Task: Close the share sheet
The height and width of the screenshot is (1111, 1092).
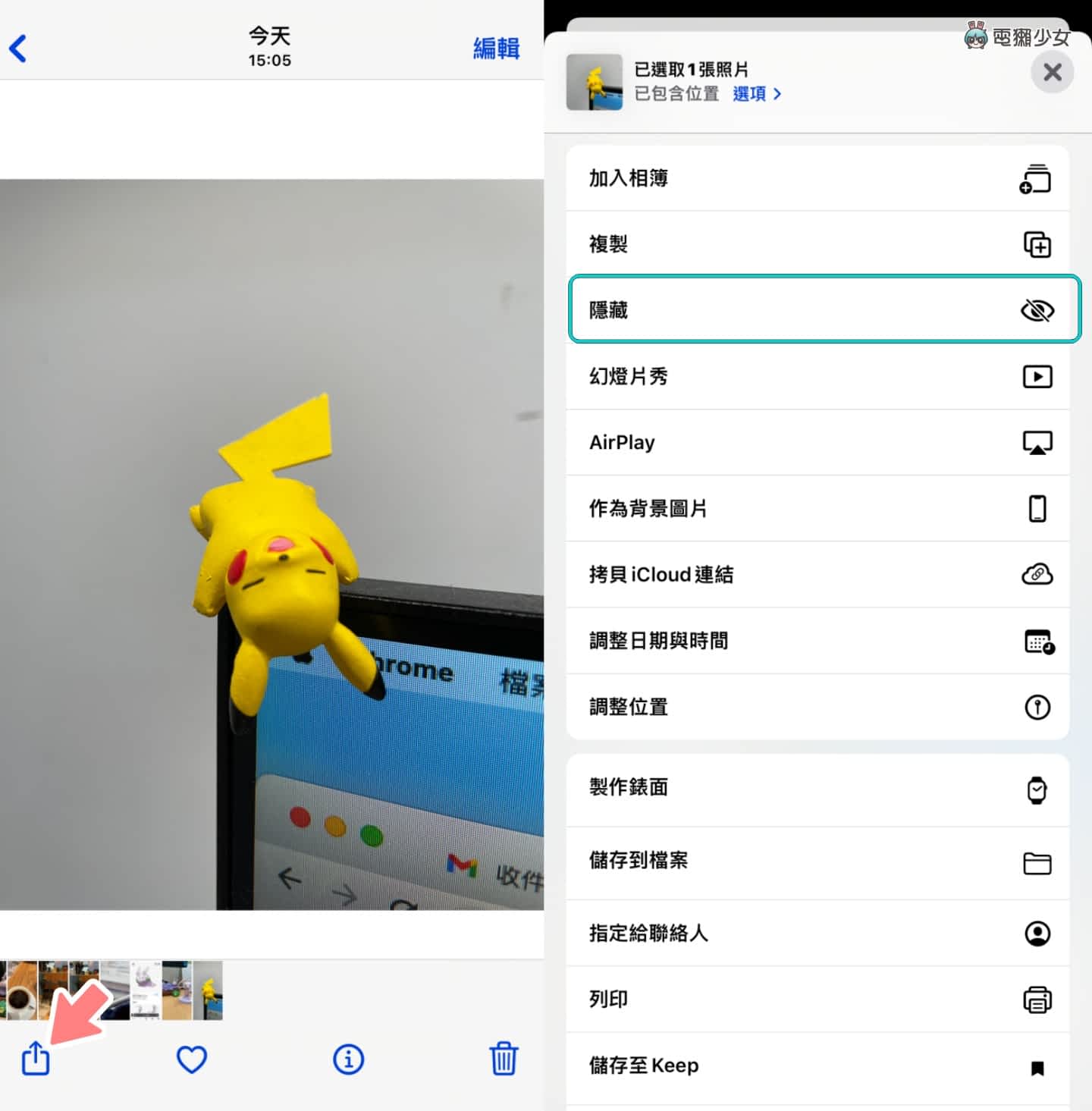Action: coord(1052,73)
